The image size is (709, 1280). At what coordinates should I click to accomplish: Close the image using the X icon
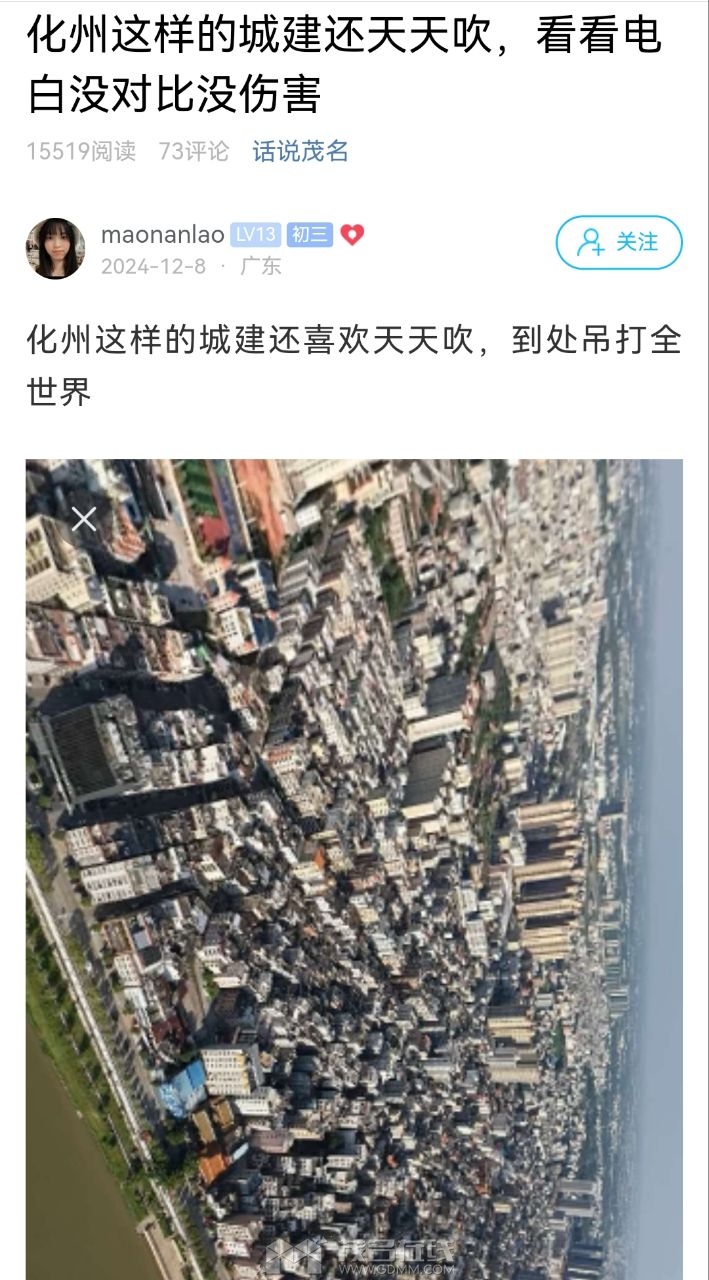coord(84,519)
